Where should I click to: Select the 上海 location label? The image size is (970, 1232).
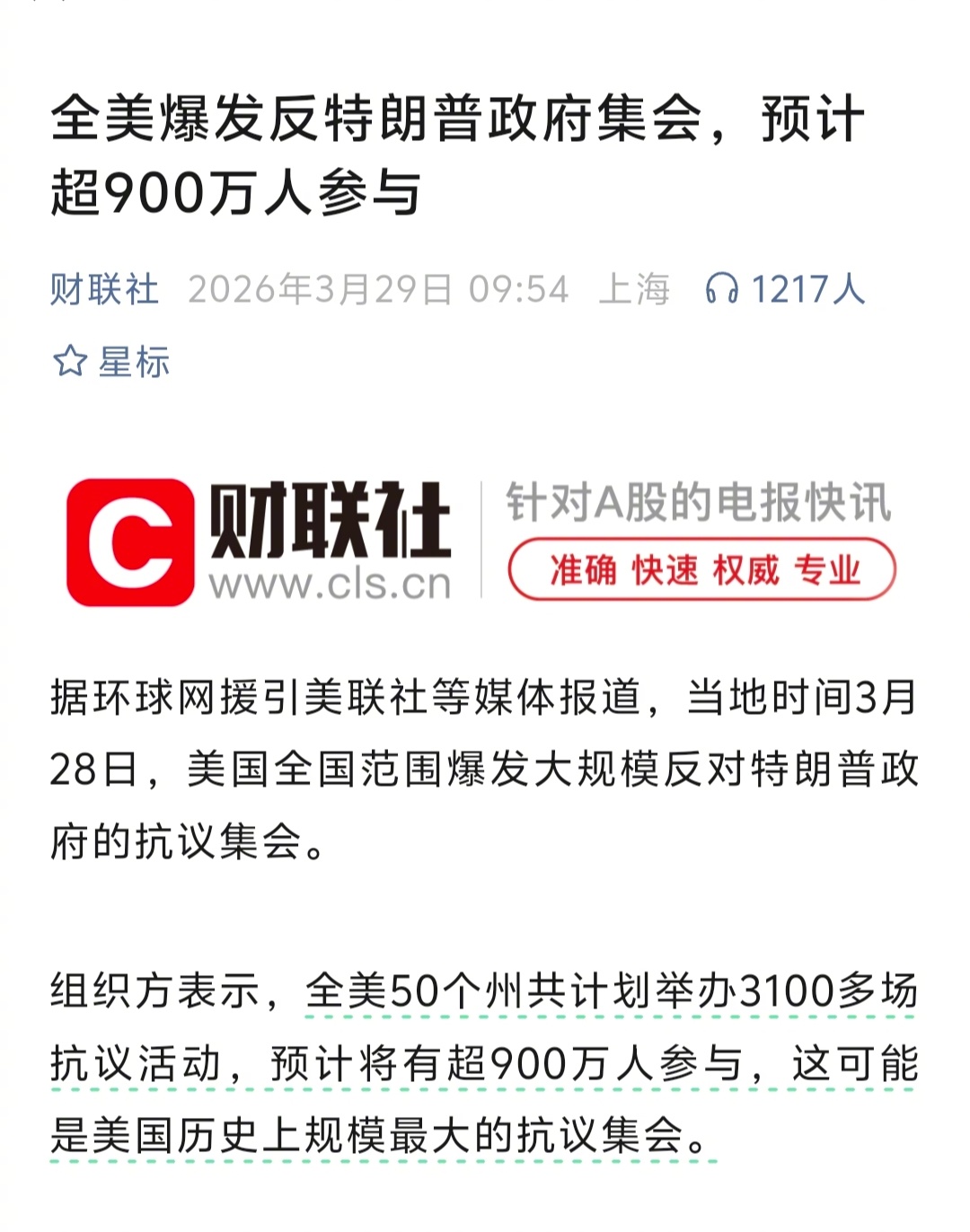(x=634, y=288)
